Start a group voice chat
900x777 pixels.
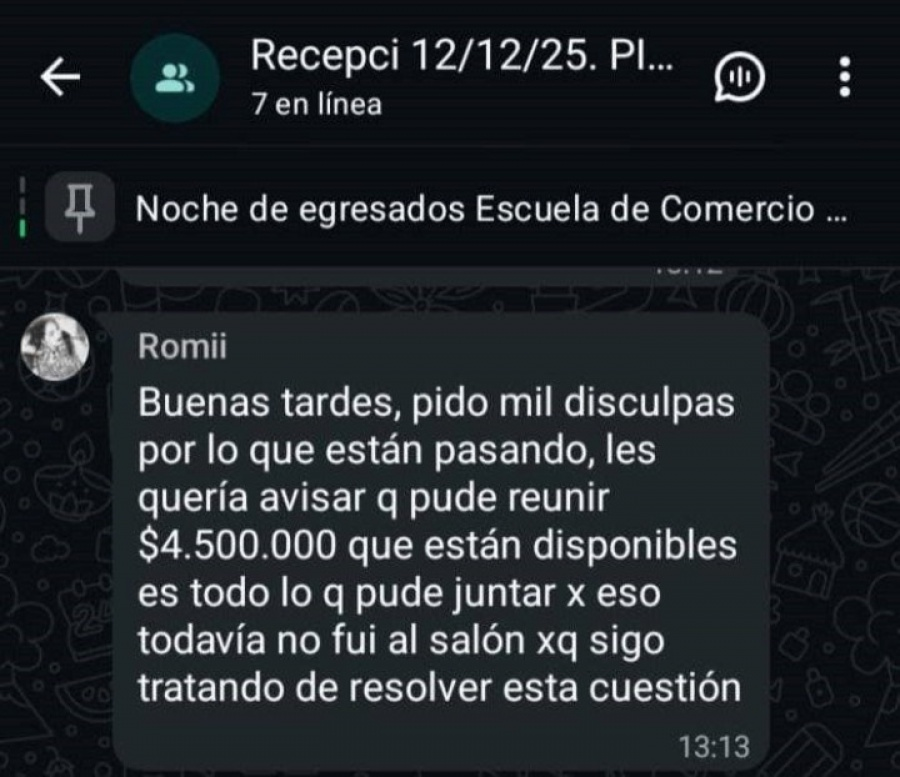tap(739, 77)
